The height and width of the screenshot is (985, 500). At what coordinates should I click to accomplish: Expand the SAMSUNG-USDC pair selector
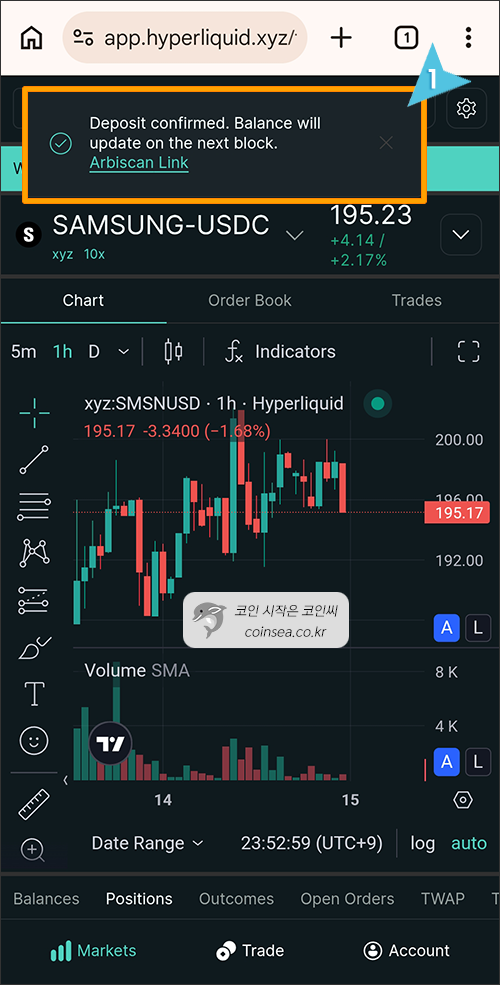click(294, 236)
